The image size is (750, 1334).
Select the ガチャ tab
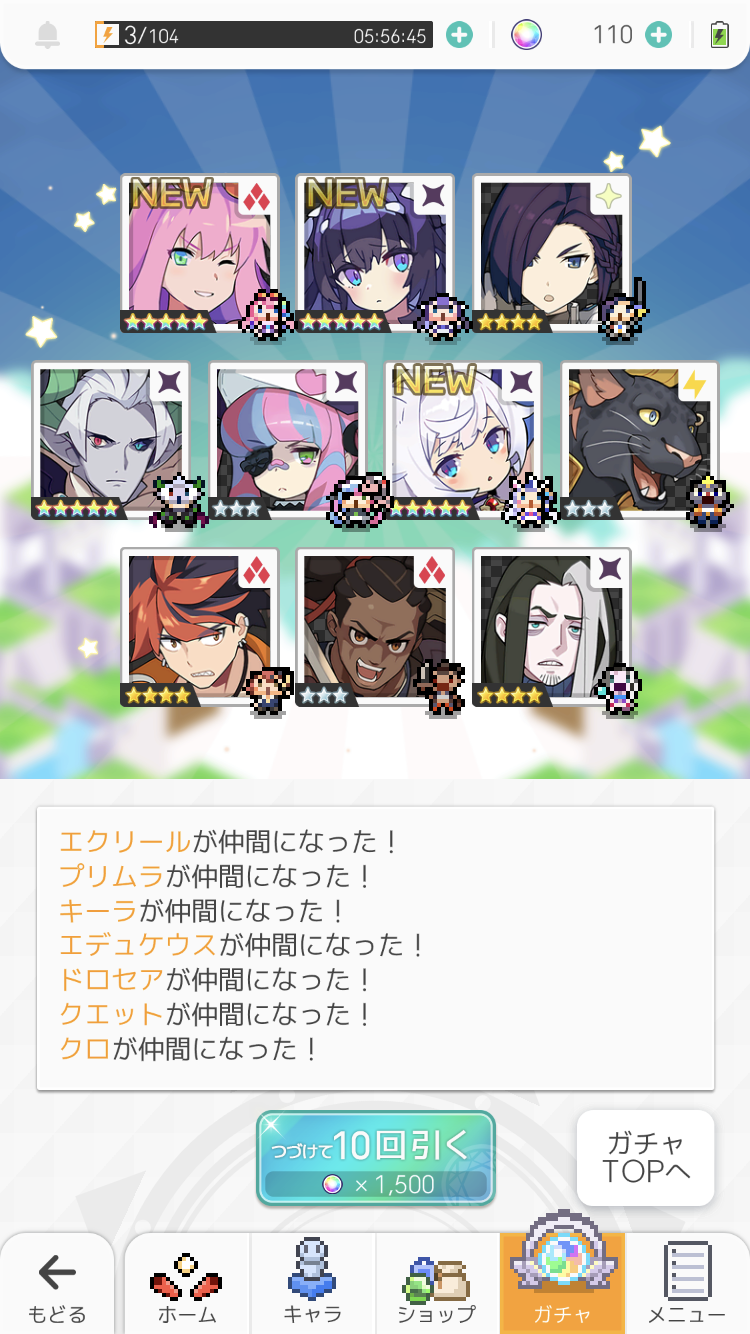point(562,1286)
